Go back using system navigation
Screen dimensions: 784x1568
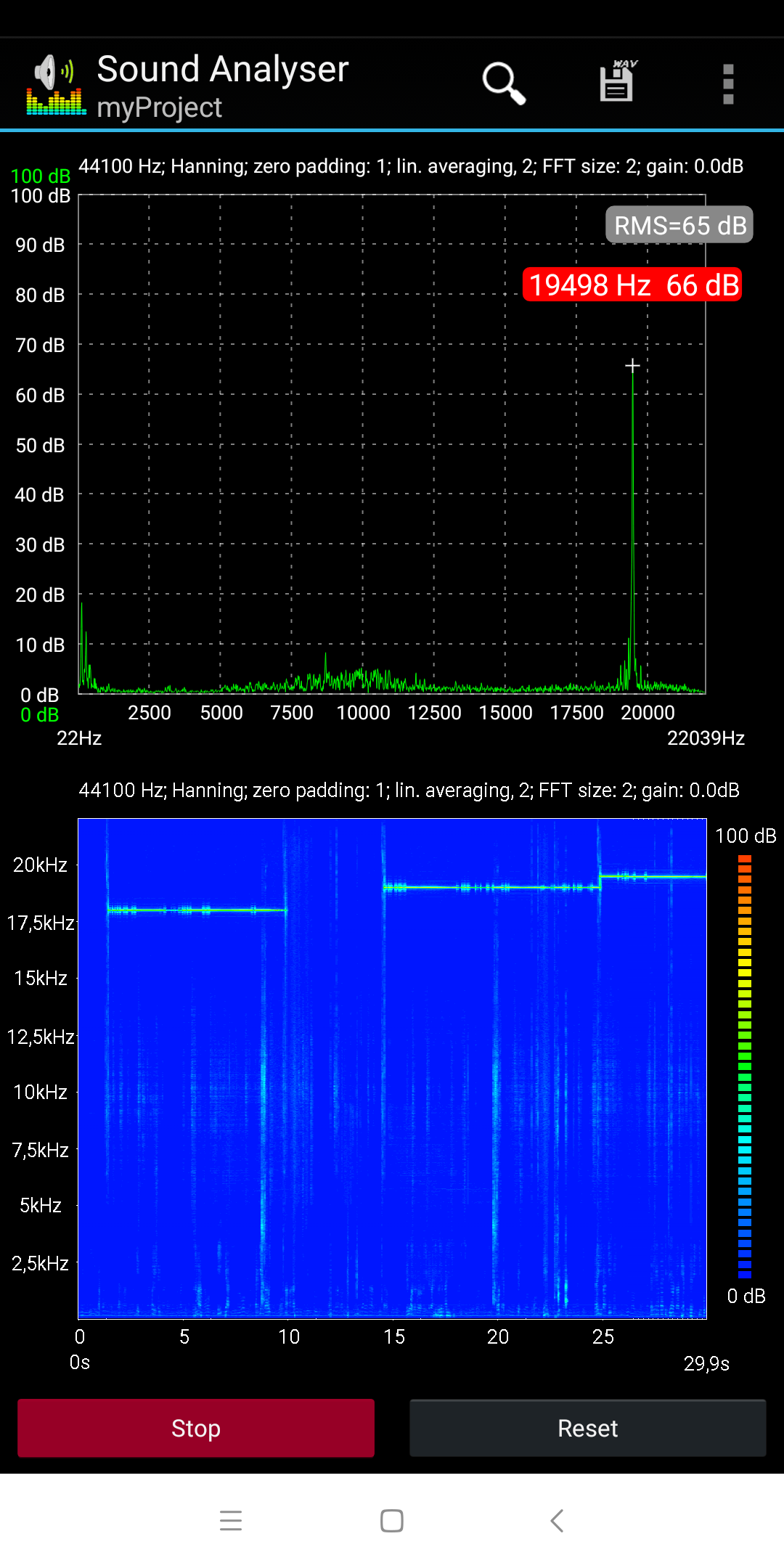(x=557, y=1520)
